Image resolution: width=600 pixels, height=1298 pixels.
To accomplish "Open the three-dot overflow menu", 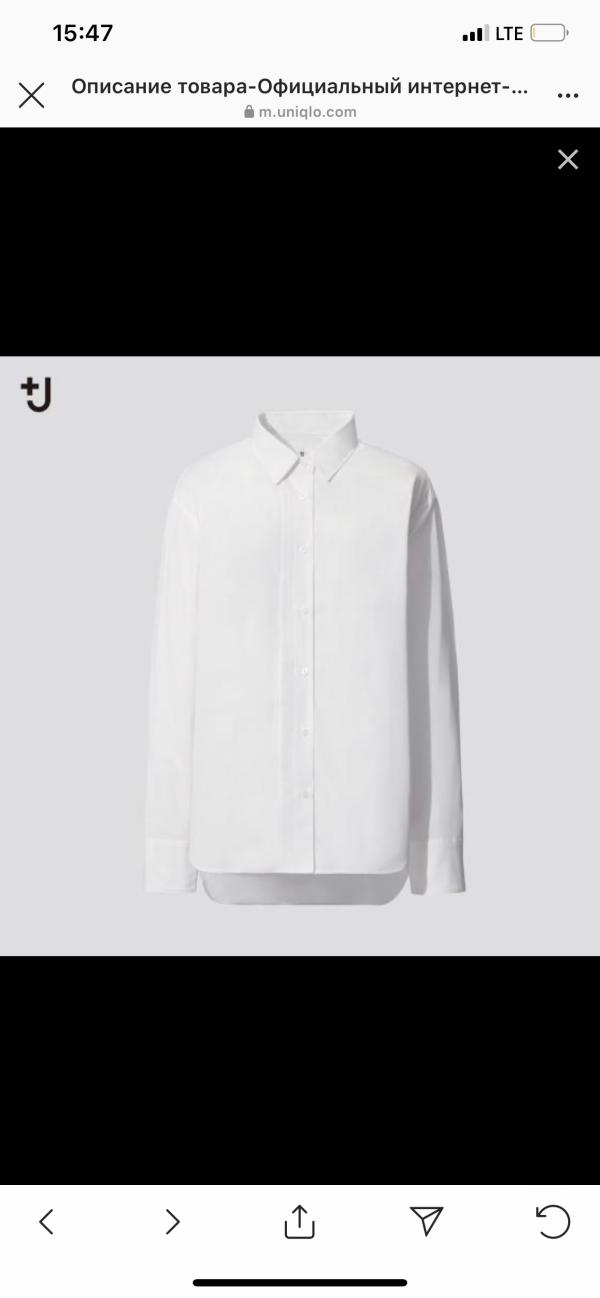I will click(568, 96).
